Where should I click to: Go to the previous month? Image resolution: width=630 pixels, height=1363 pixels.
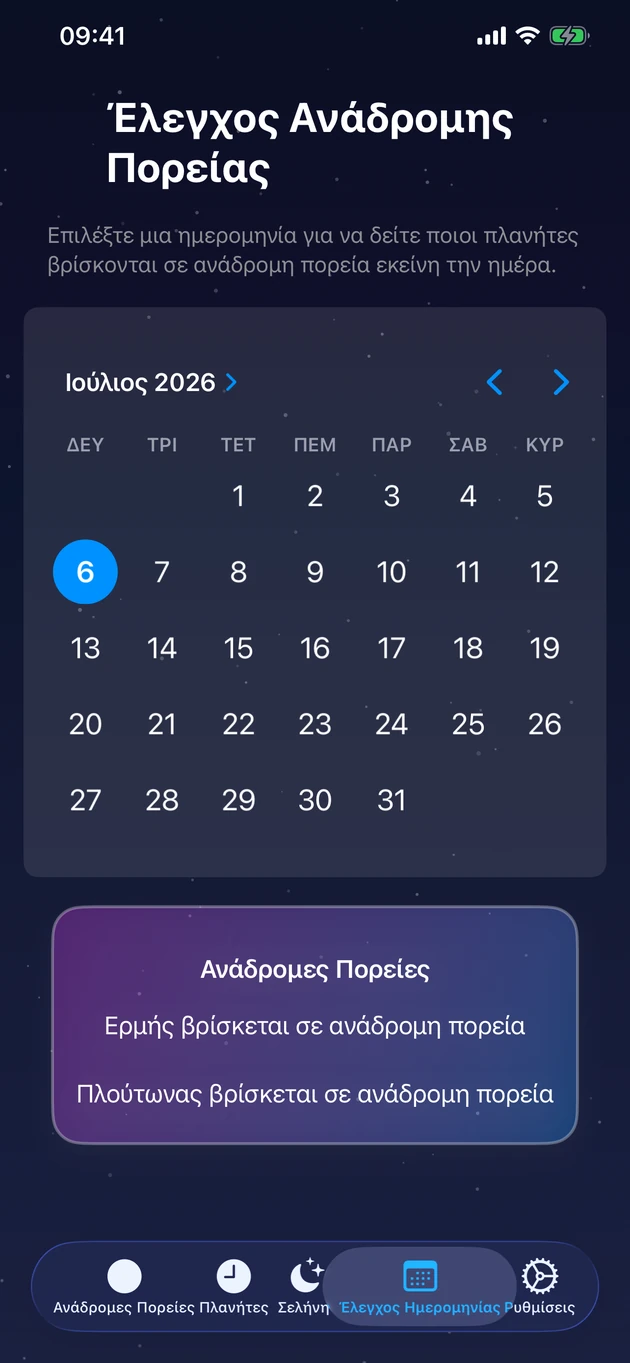(494, 382)
